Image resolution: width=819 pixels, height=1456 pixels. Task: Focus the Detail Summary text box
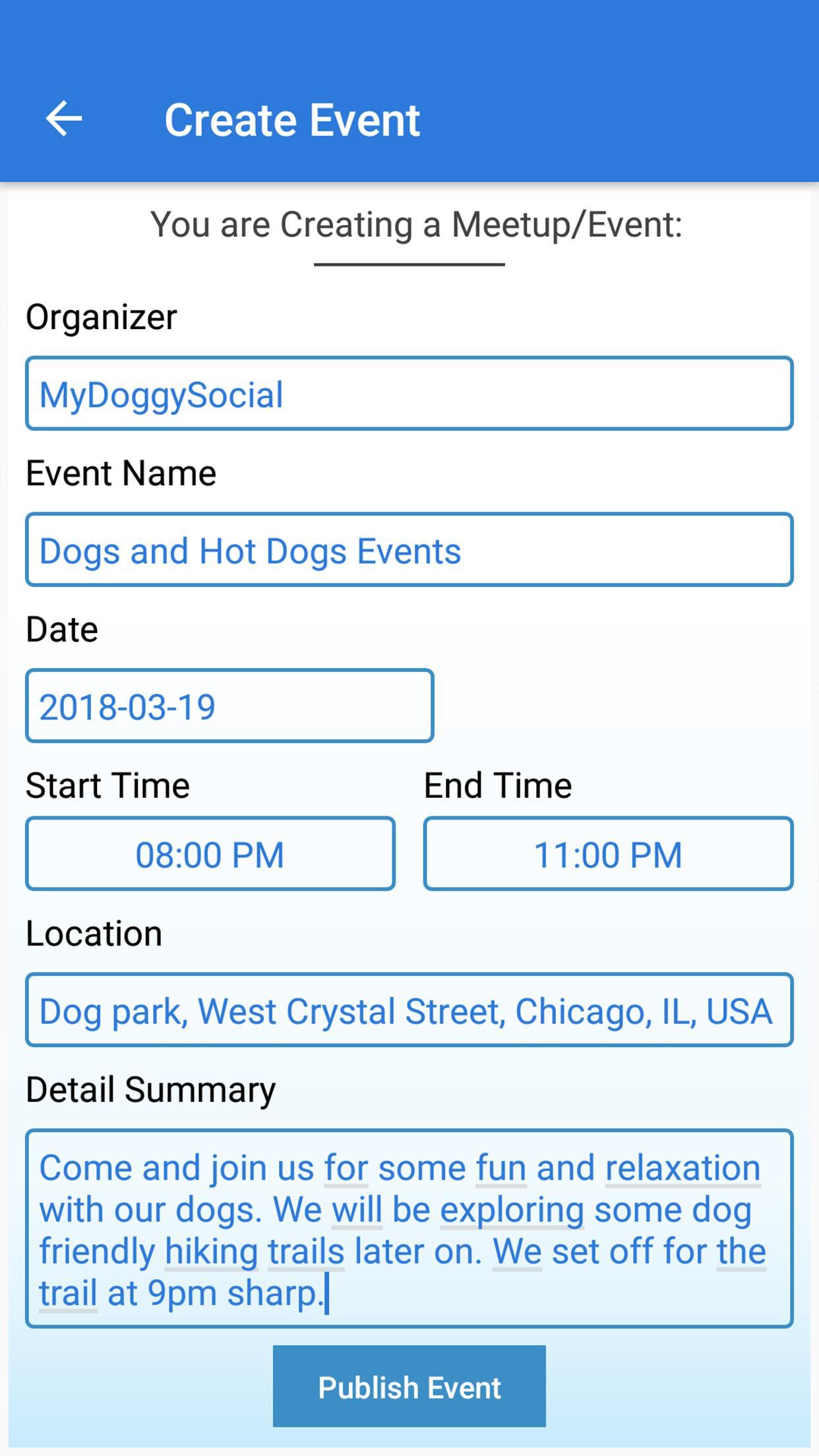(x=409, y=1229)
